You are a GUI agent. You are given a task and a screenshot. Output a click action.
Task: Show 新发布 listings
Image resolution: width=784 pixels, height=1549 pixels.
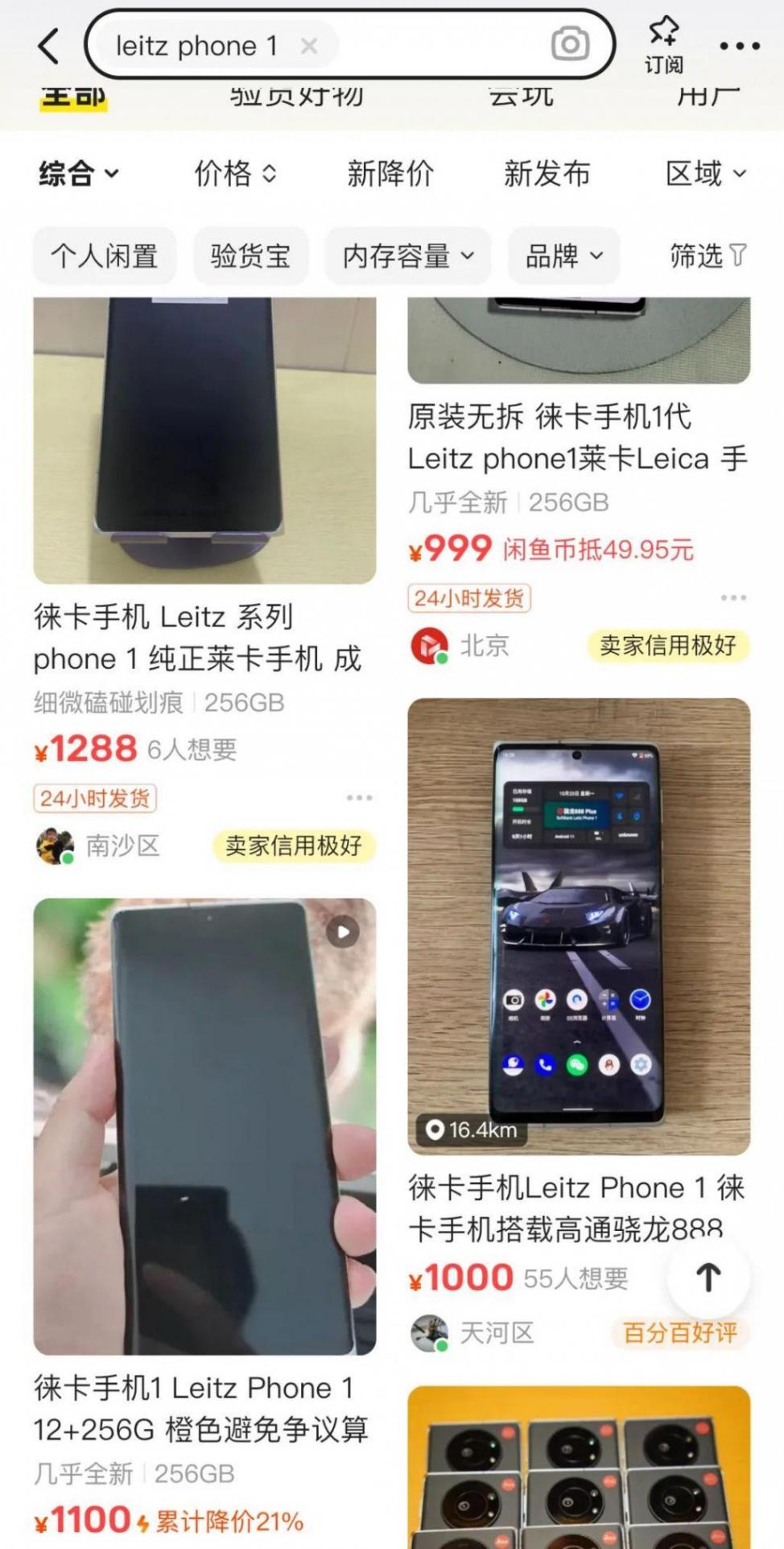[x=547, y=173]
